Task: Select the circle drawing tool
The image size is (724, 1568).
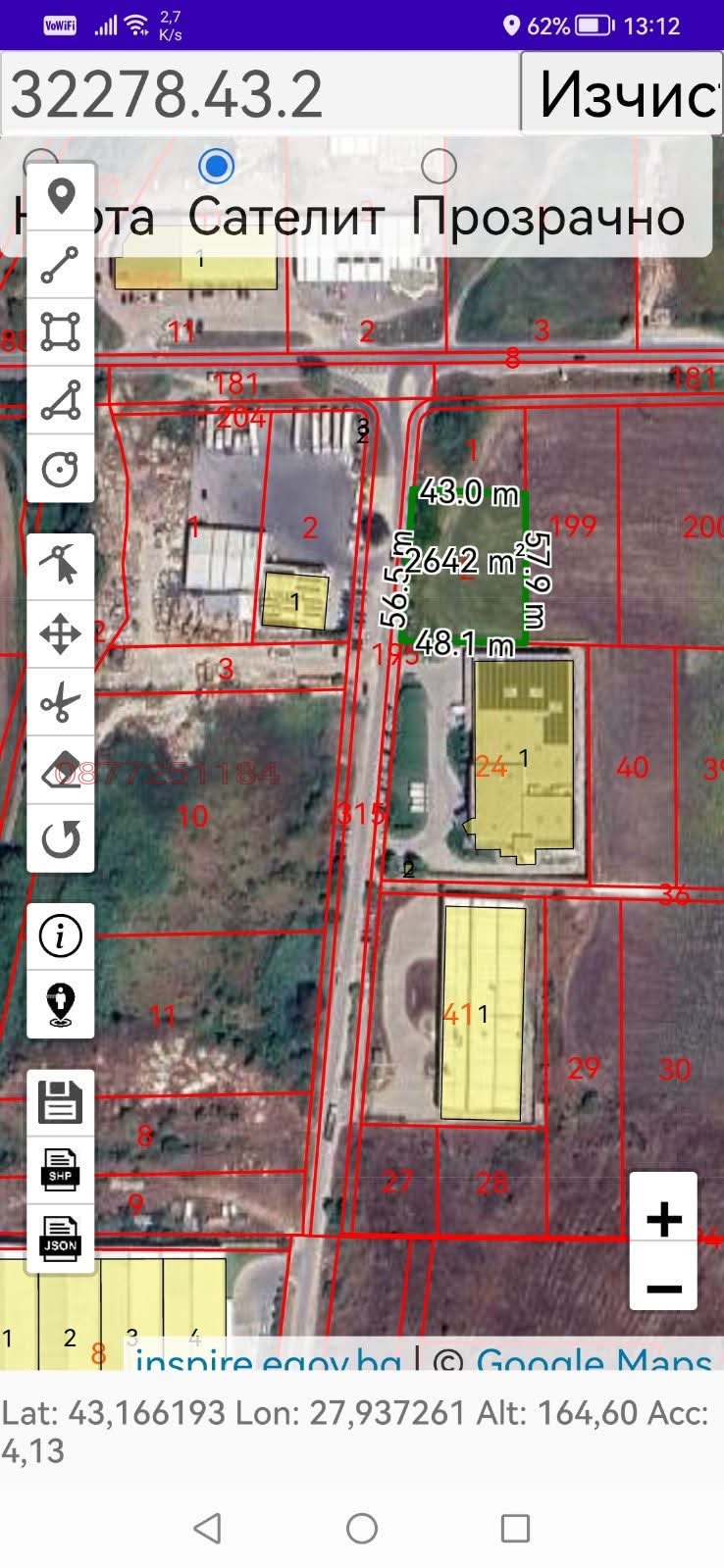Action: [61, 468]
